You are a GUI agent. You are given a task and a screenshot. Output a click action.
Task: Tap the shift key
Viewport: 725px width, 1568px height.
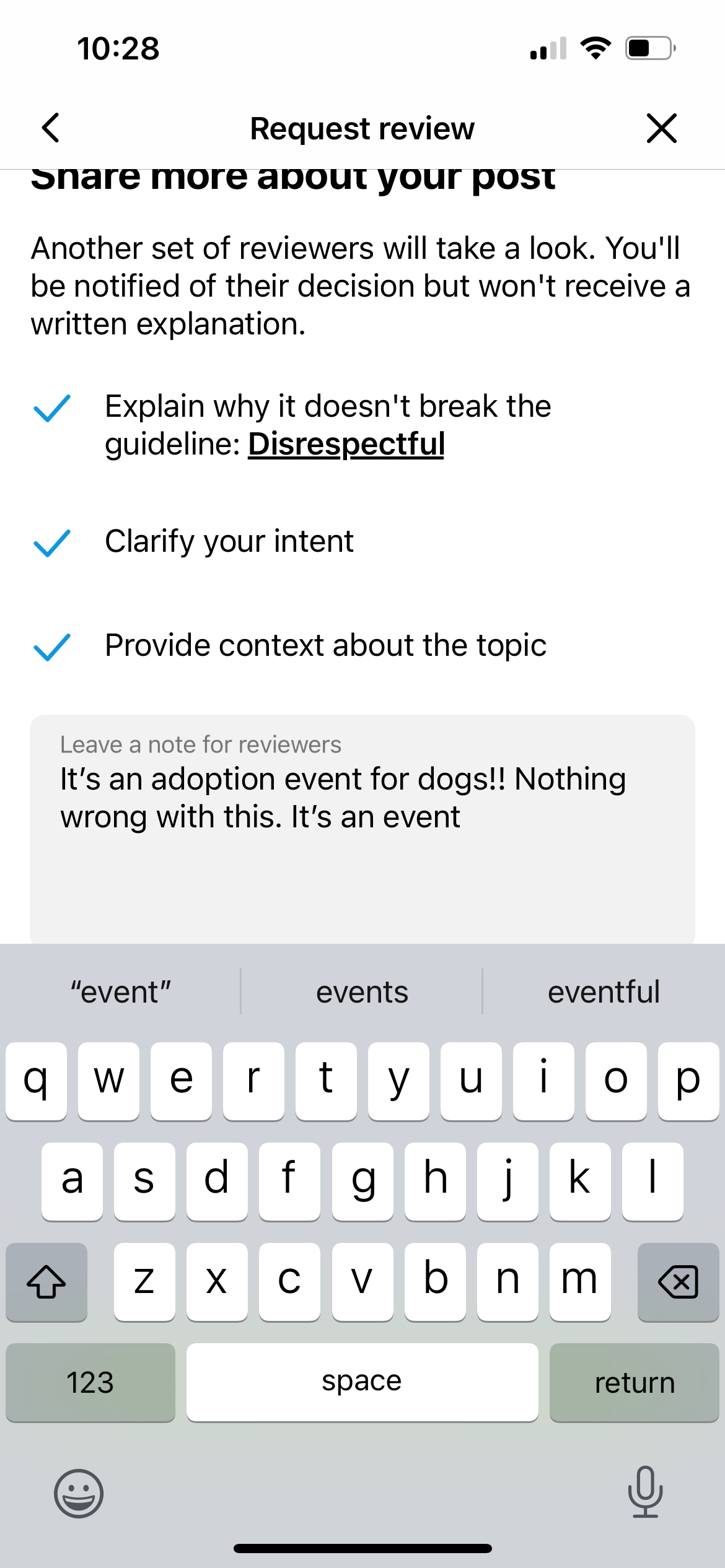pos(46,1281)
